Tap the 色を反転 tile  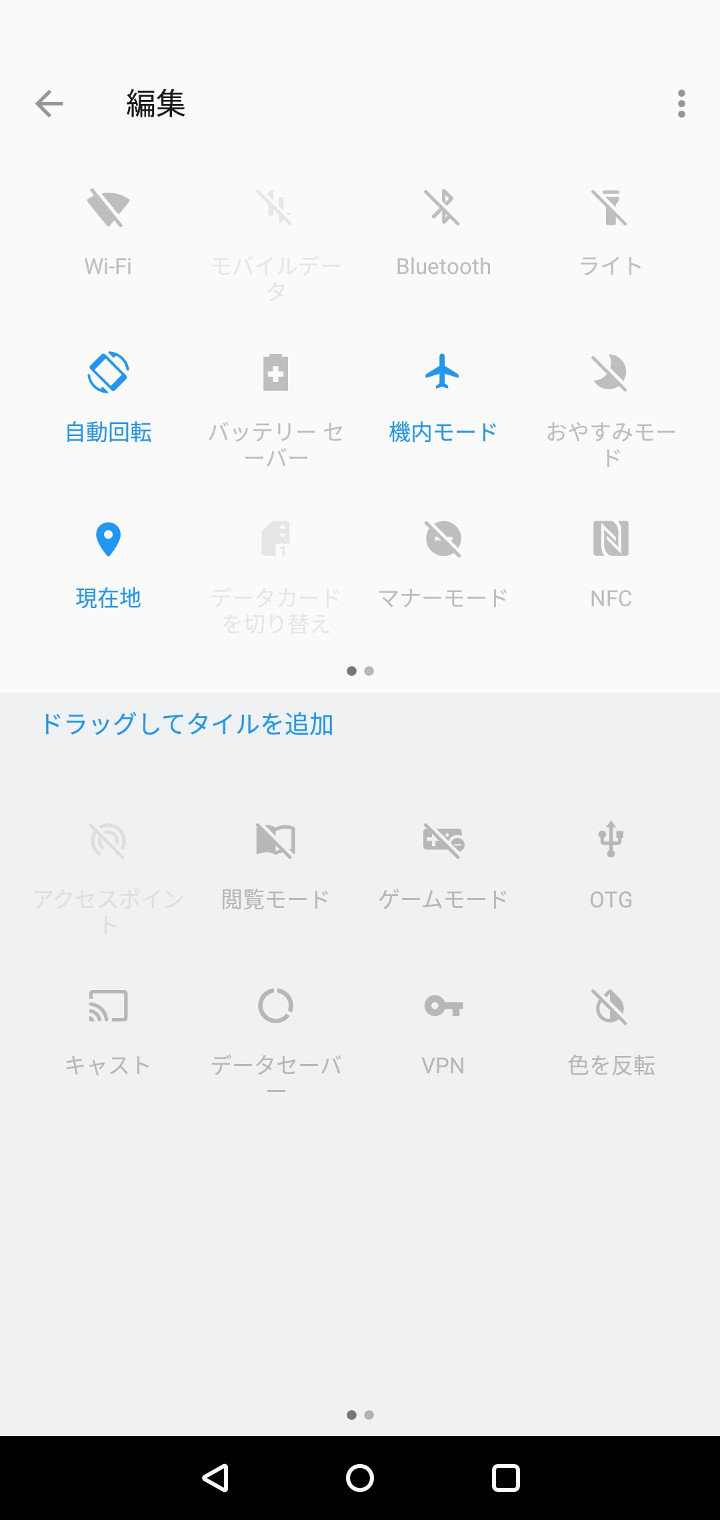[610, 1029]
